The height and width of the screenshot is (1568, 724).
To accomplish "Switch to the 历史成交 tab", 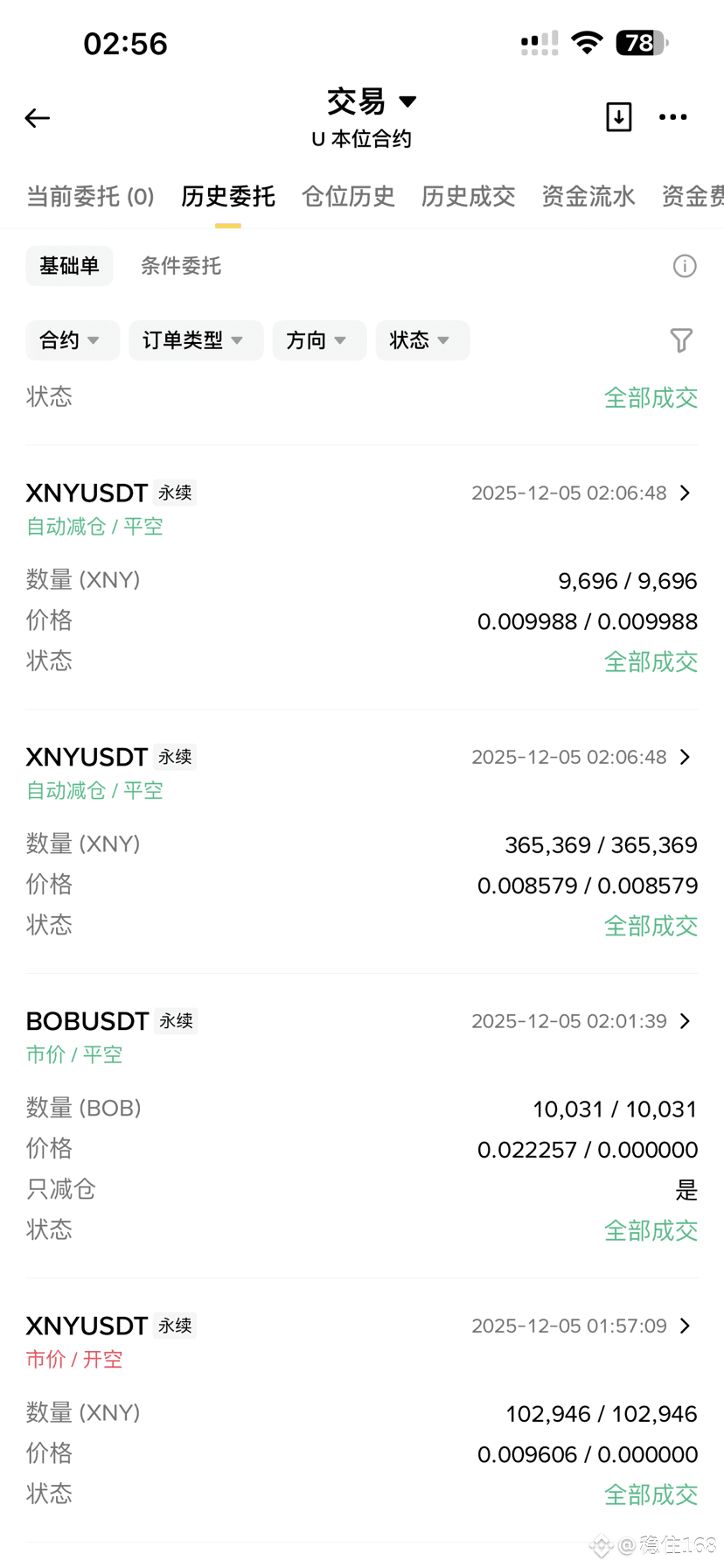I will coord(468,197).
